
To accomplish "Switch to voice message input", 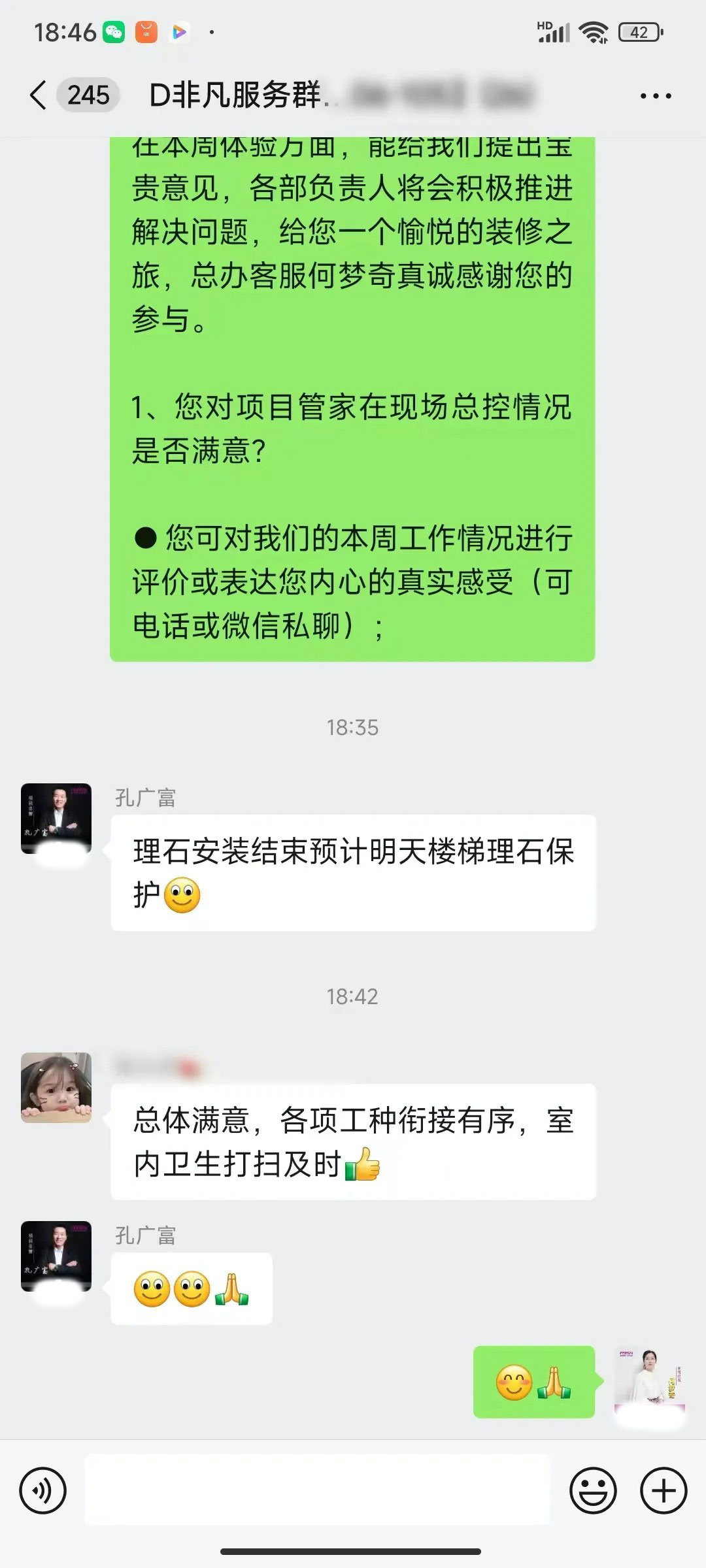I will (x=43, y=1491).
